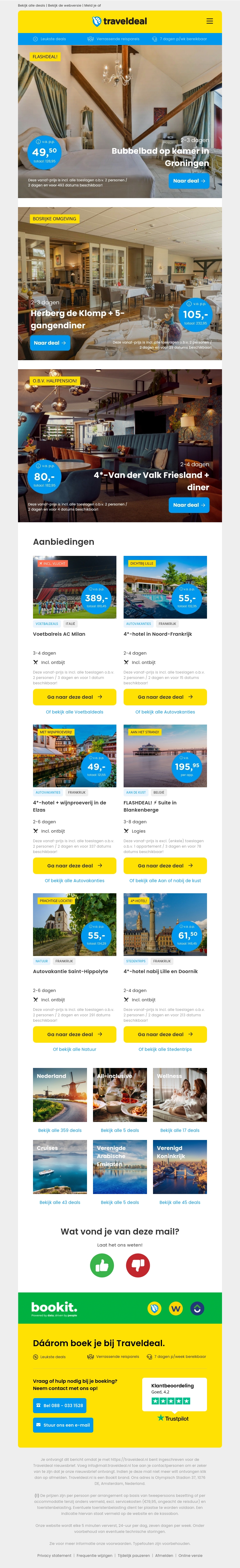Image resolution: width=240 pixels, height=1568 pixels.
Task: View all Stedentrips deals
Action: tap(165, 1049)
